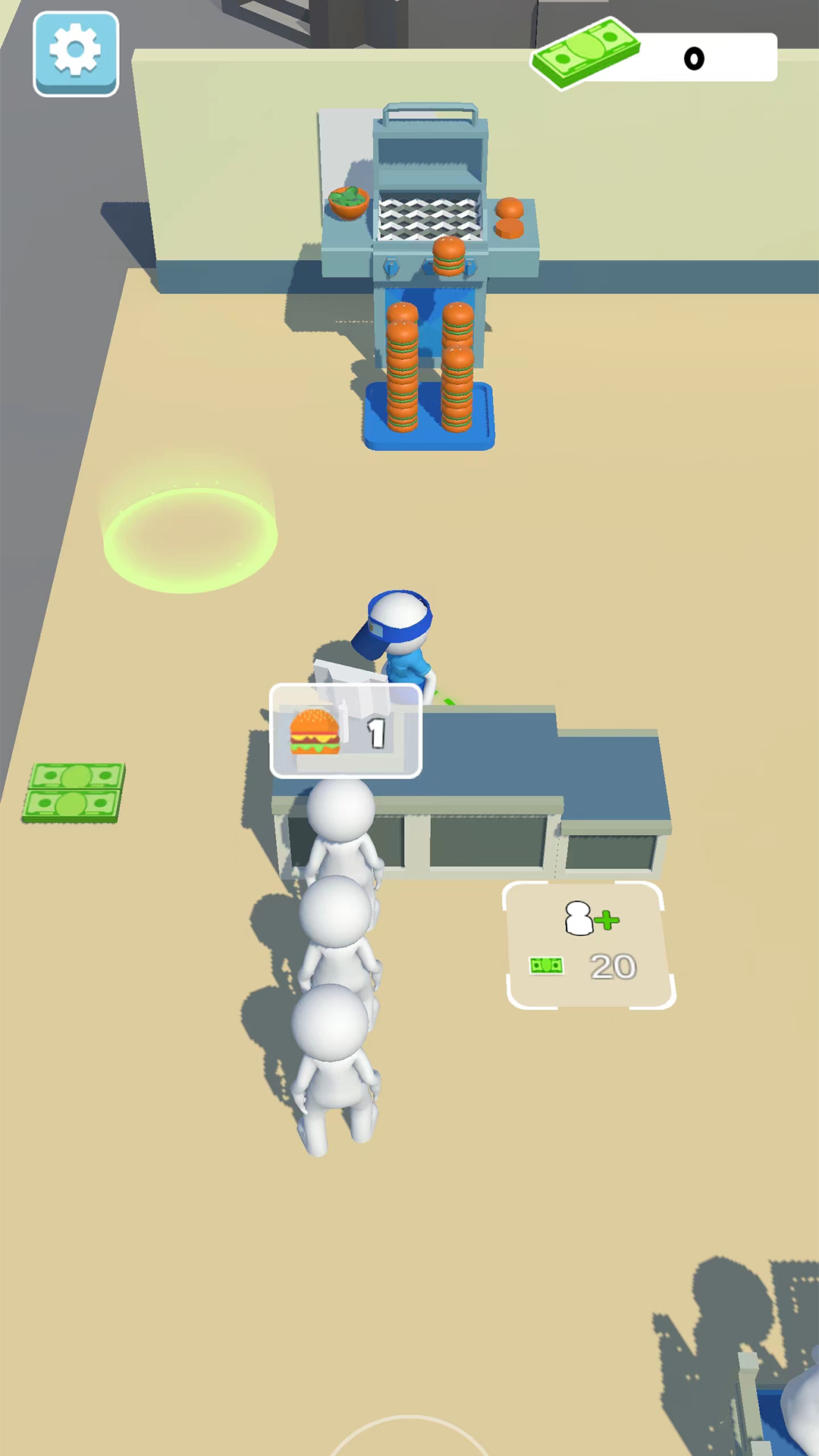The image size is (819, 1456).
Task: Tap the hire worker pad costing 20
Action: (x=590, y=945)
